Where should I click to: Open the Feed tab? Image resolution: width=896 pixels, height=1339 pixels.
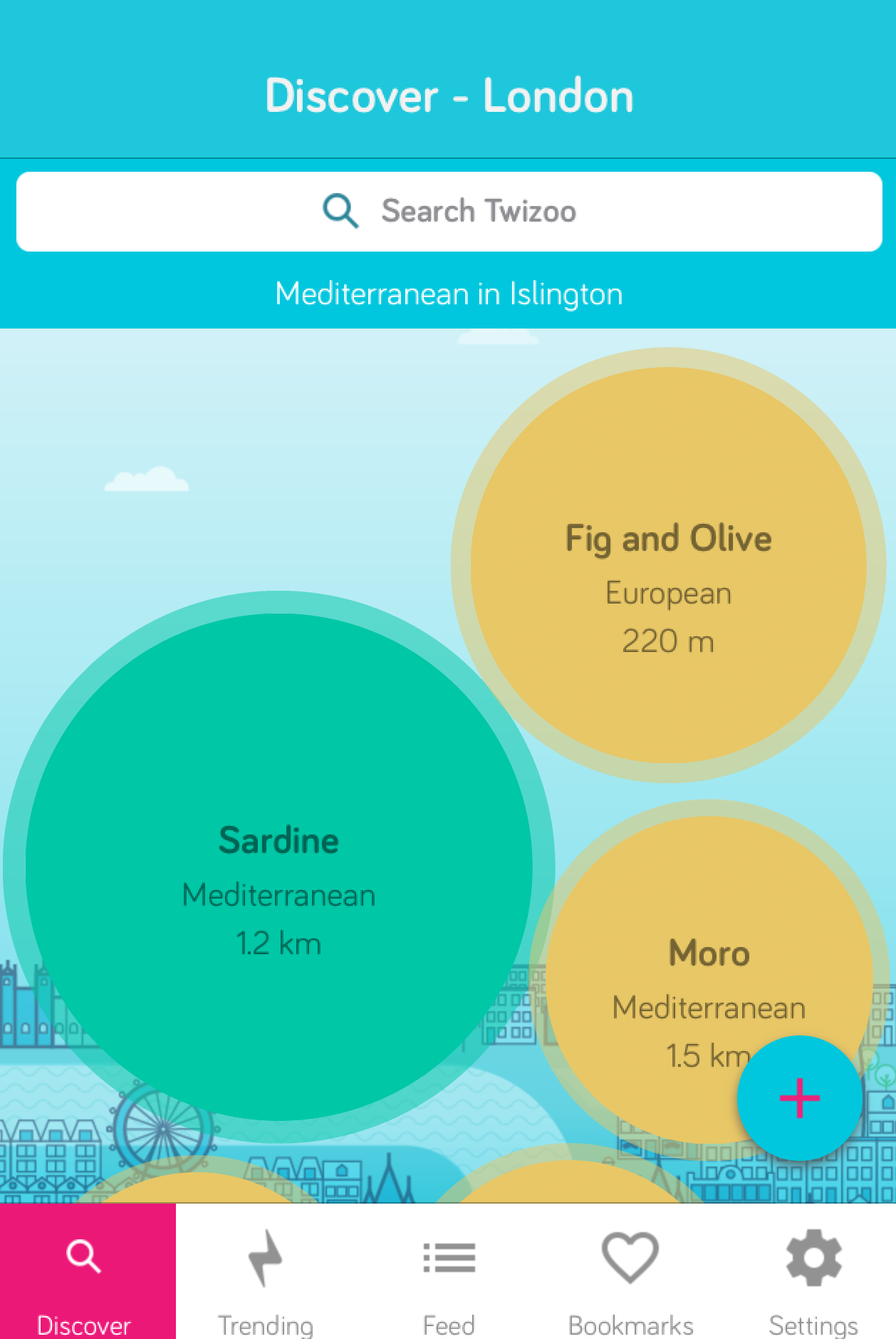pos(449,1276)
